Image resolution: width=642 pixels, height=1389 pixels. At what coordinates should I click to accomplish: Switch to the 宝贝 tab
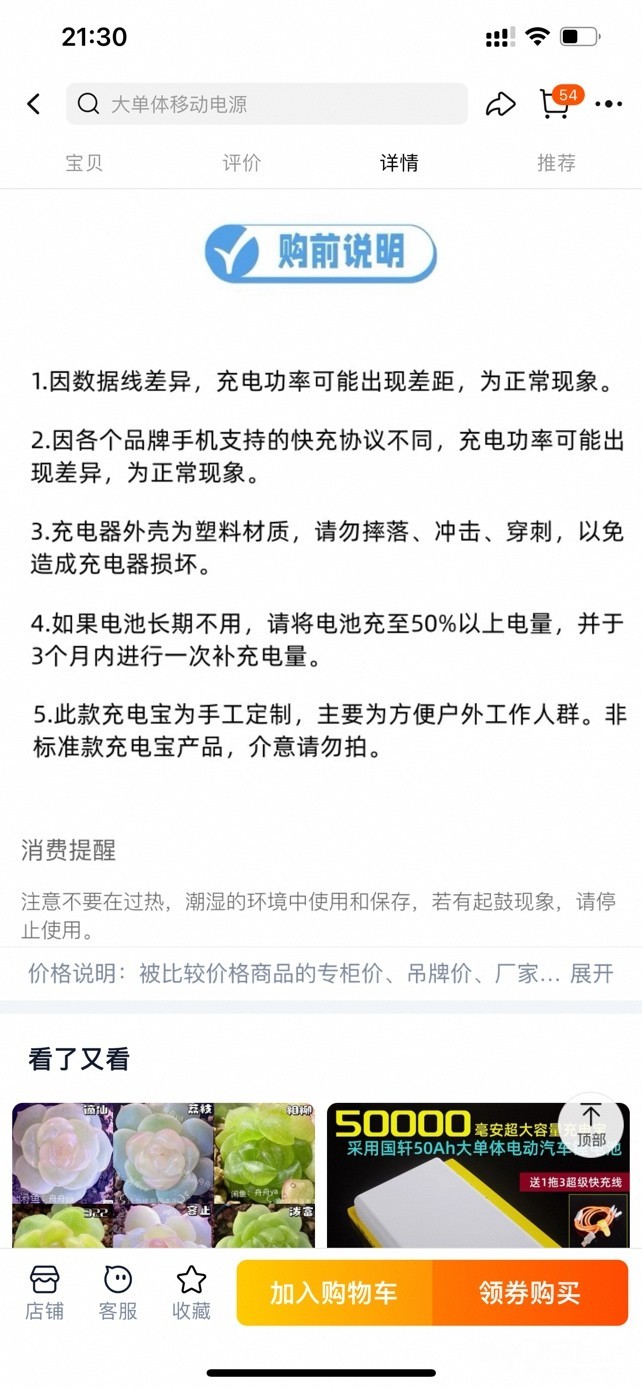(84, 163)
